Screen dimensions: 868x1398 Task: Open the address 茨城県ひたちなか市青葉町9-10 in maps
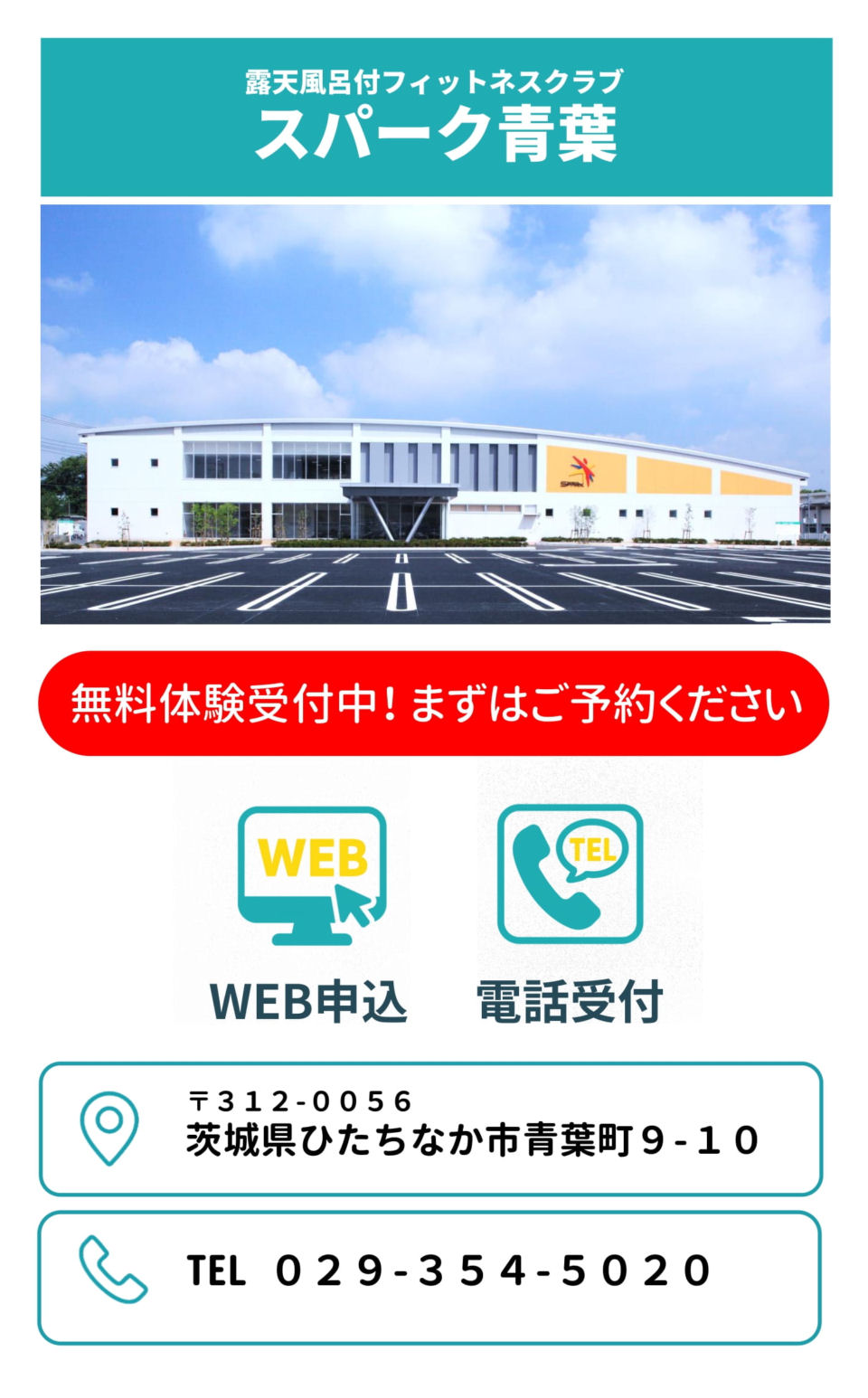click(x=431, y=1129)
